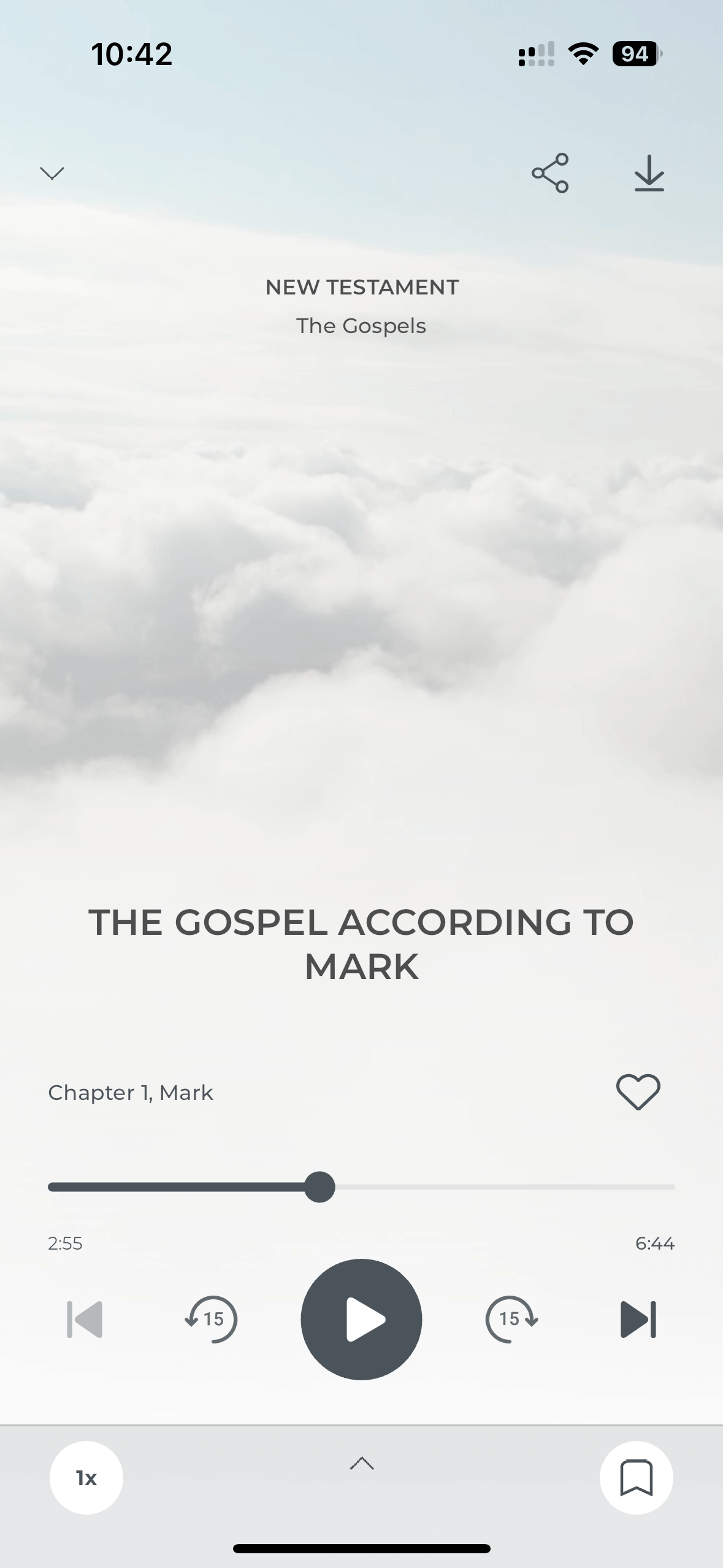Go to the previous track
Viewport: 723px width, 1568px height.
pyautogui.click(x=85, y=1319)
